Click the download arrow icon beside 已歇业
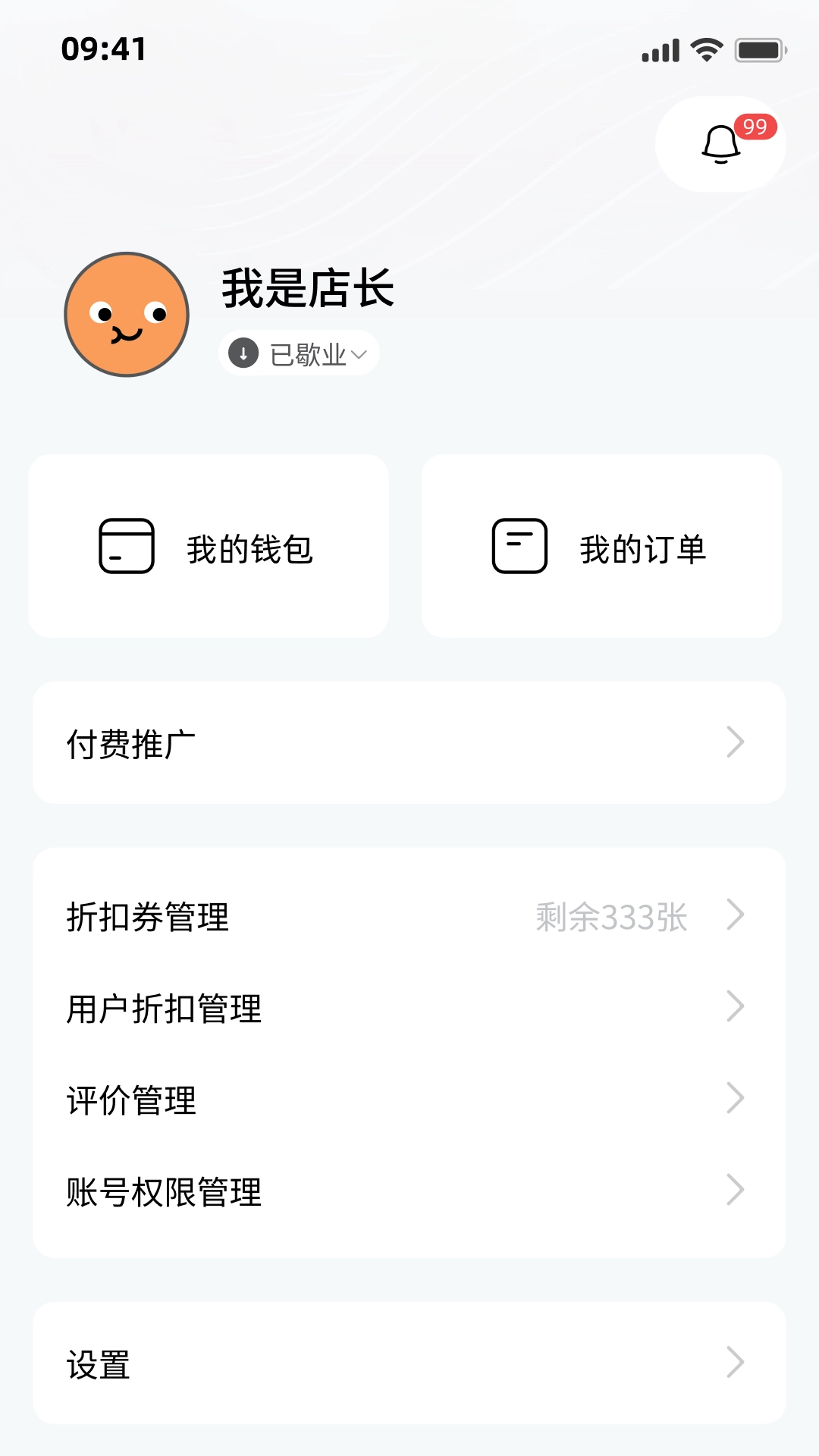 pyautogui.click(x=243, y=352)
